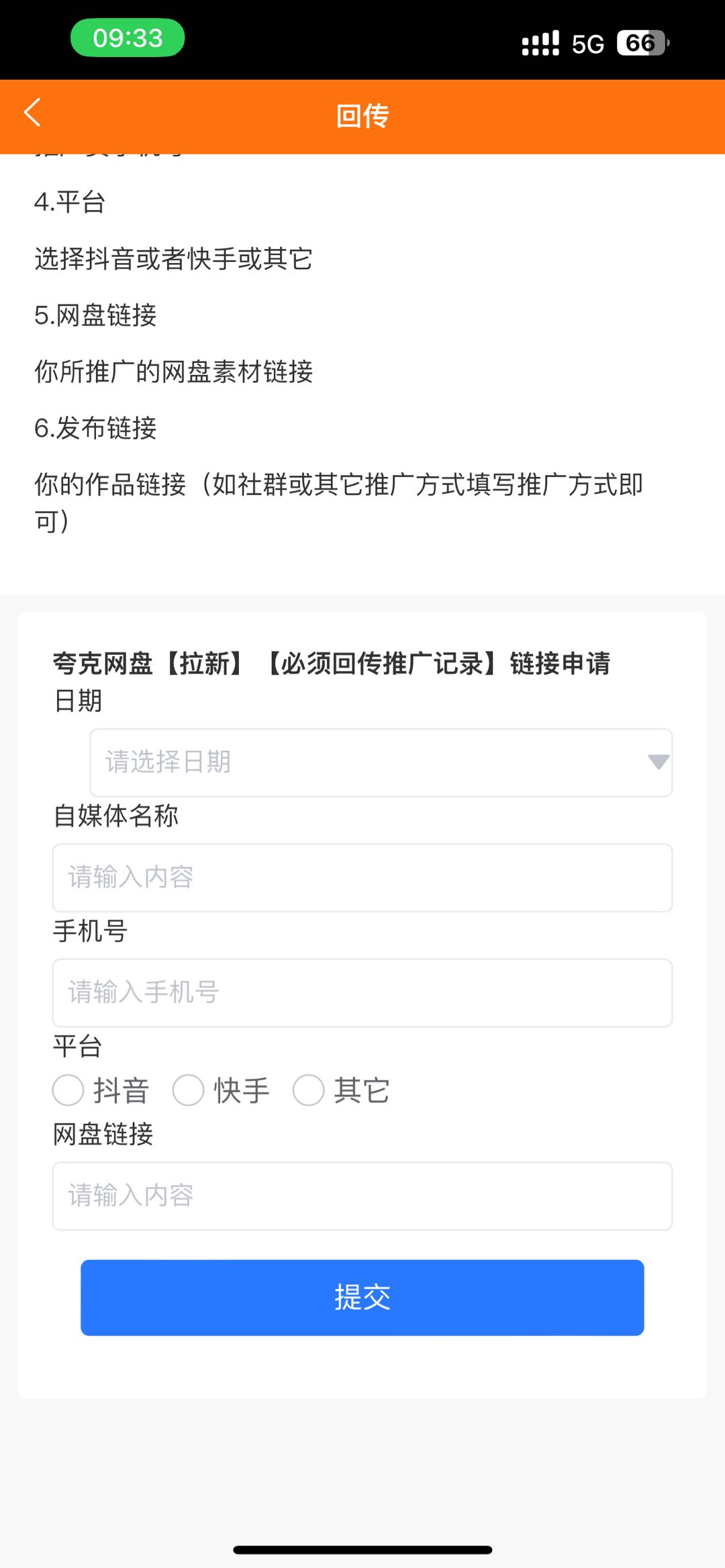725x1568 pixels.
Task: Go back from the 回传 page
Action: click(32, 113)
